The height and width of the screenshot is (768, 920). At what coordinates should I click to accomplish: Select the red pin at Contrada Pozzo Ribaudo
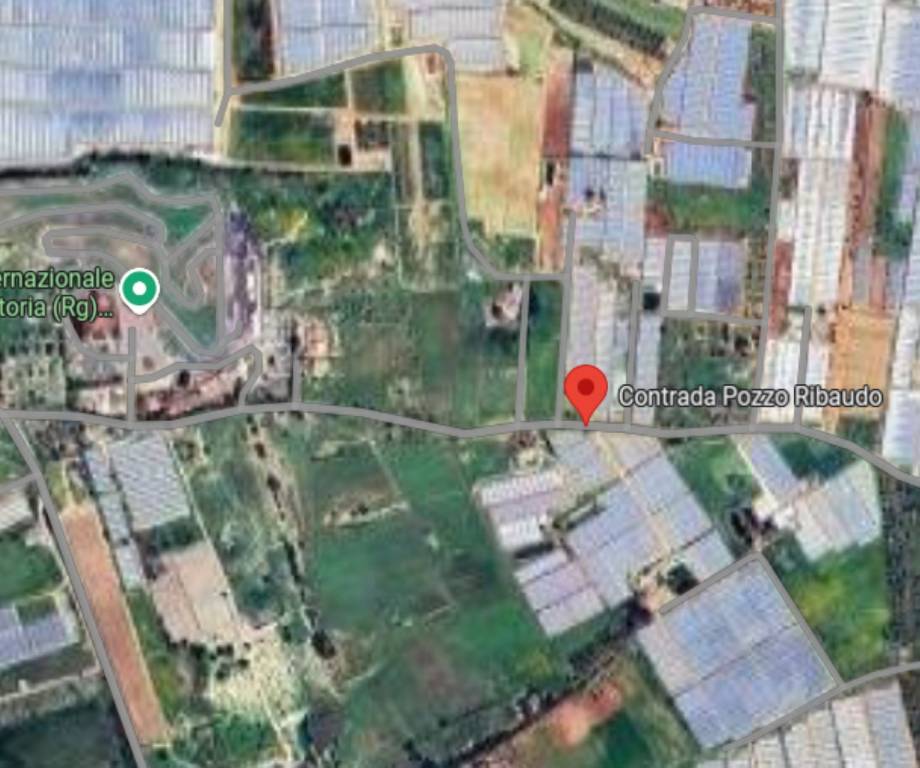pos(585,391)
